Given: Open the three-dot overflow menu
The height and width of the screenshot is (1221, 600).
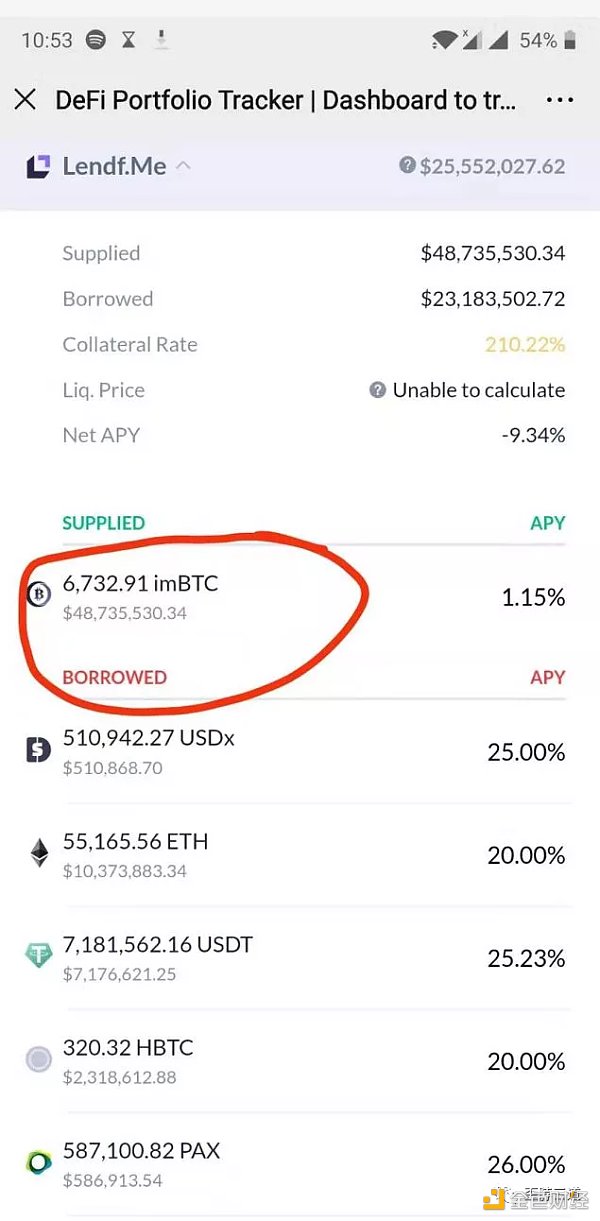Looking at the screenshot, I should tap(560, 100).
